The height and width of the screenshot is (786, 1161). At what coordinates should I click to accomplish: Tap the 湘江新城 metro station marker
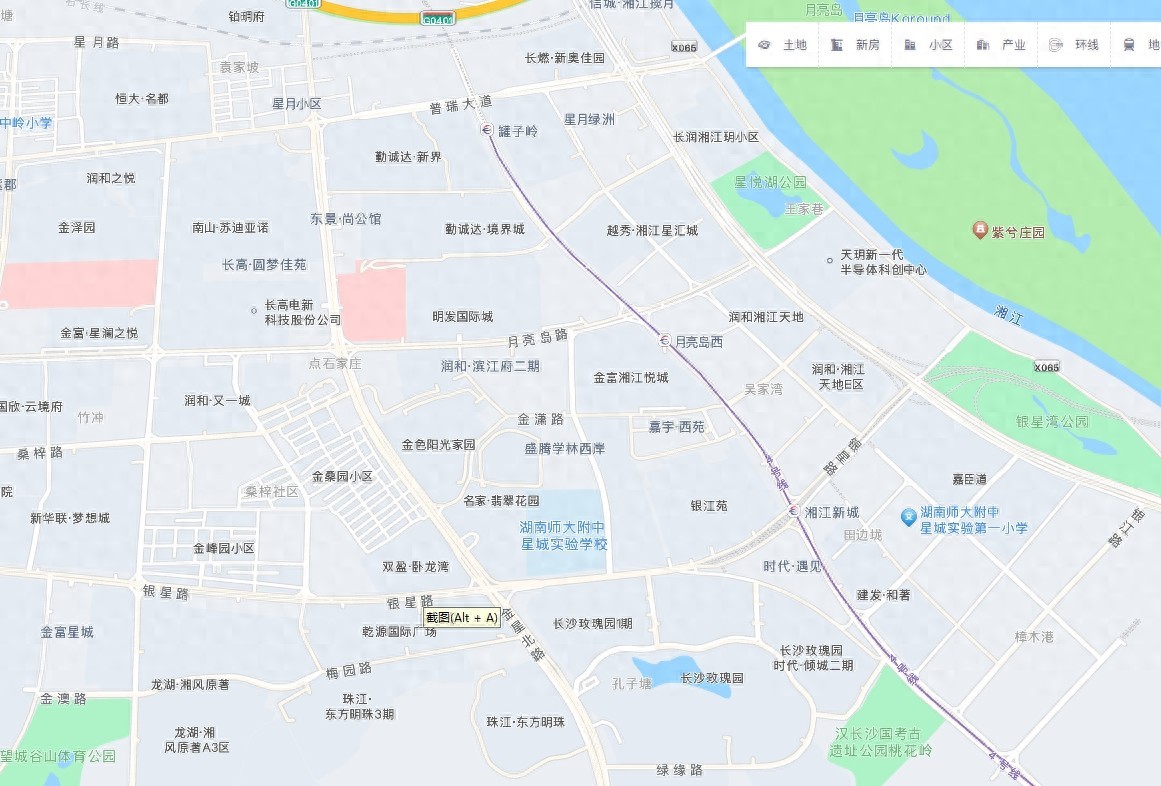pos(794,512)
